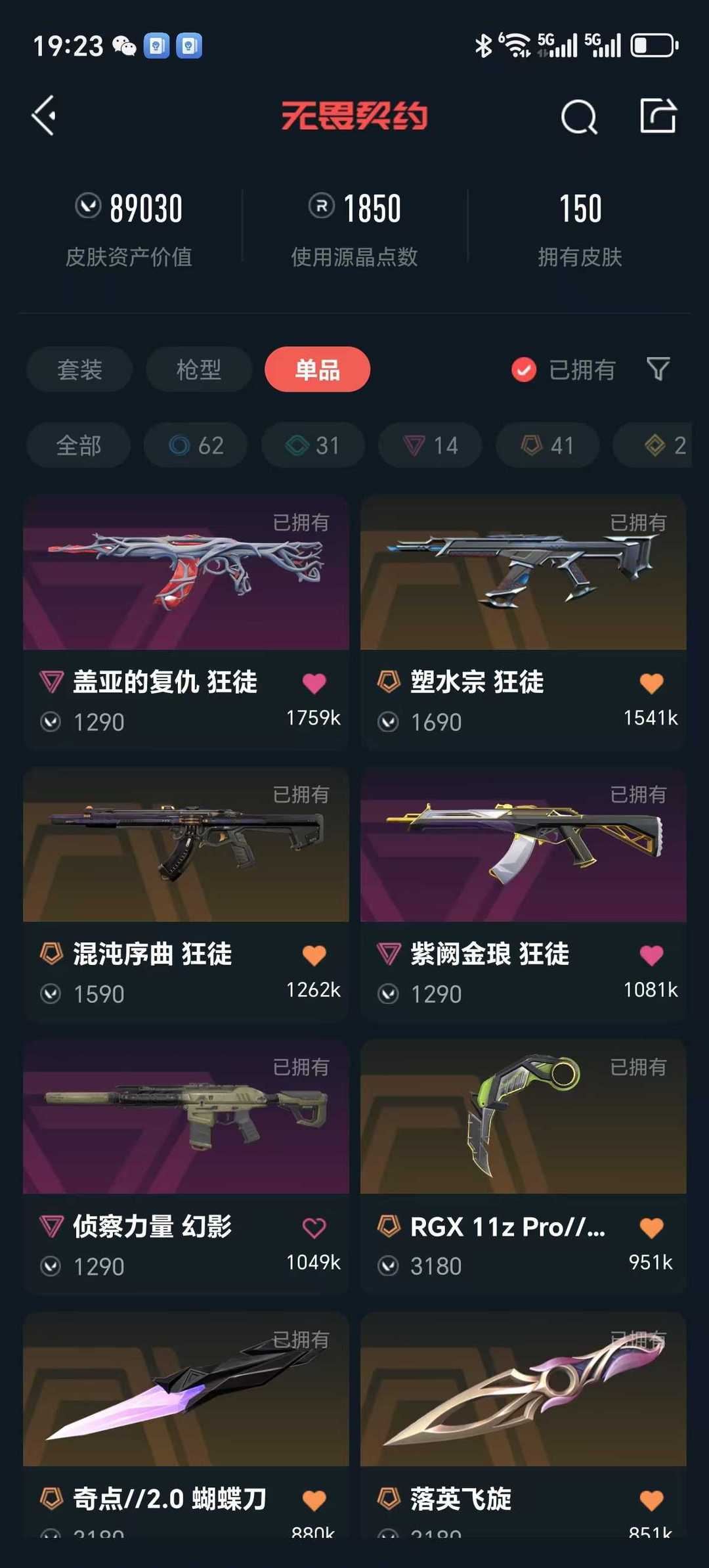Open the funnel filter options
The width and height of the screenshot is (709, 1568).
[x=658, y=369]
